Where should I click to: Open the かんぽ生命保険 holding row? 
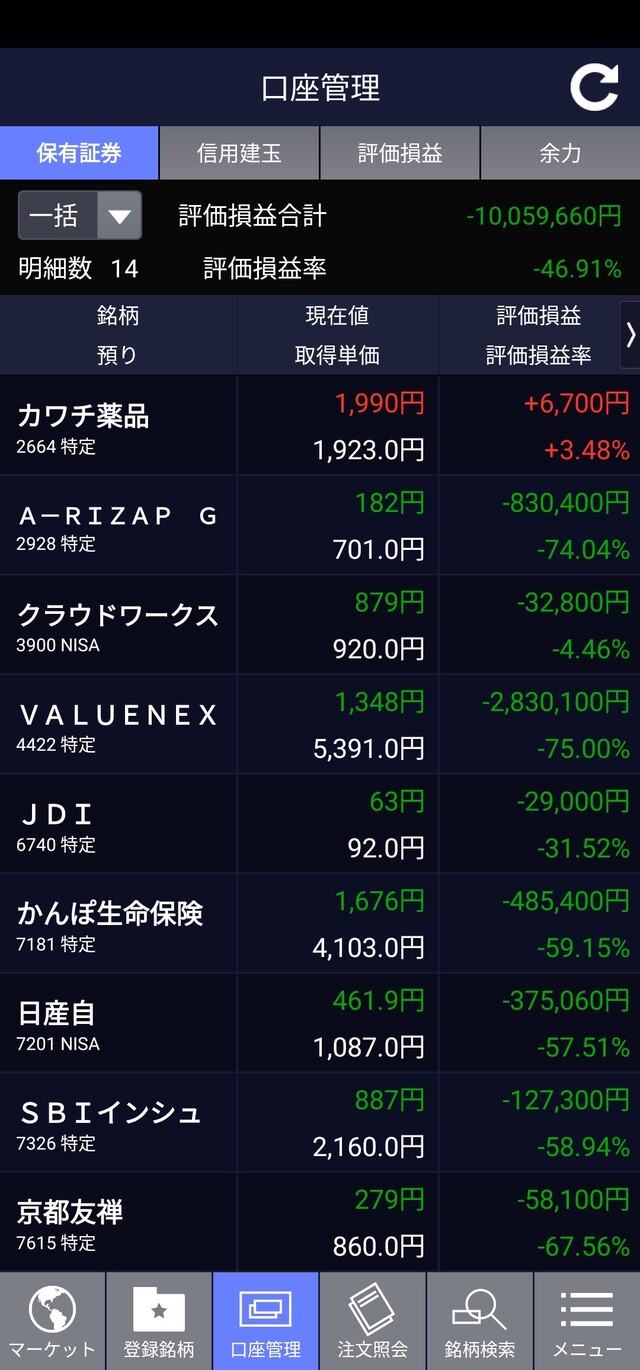320,924
